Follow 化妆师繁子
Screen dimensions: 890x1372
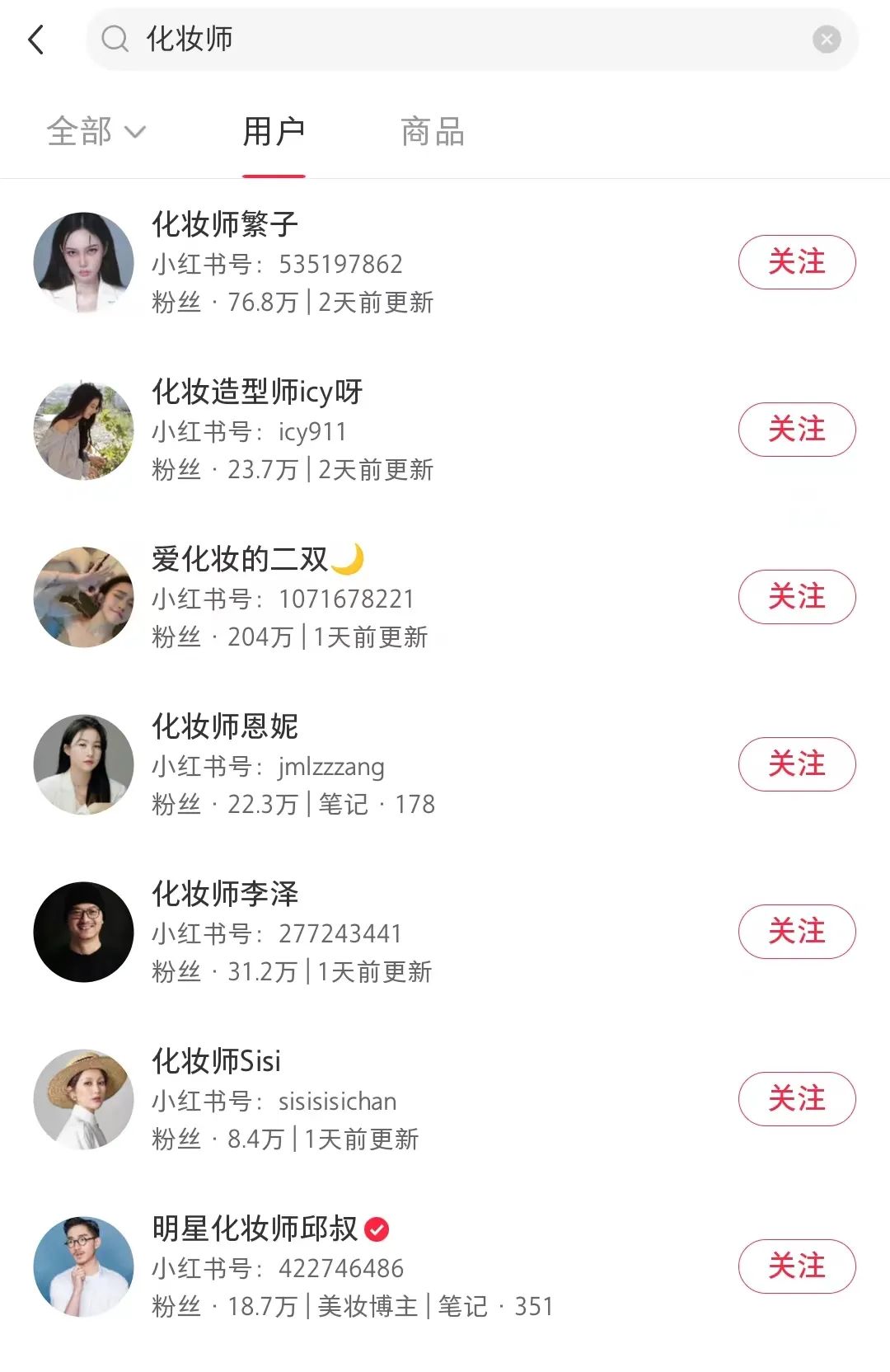click(796, 262)
